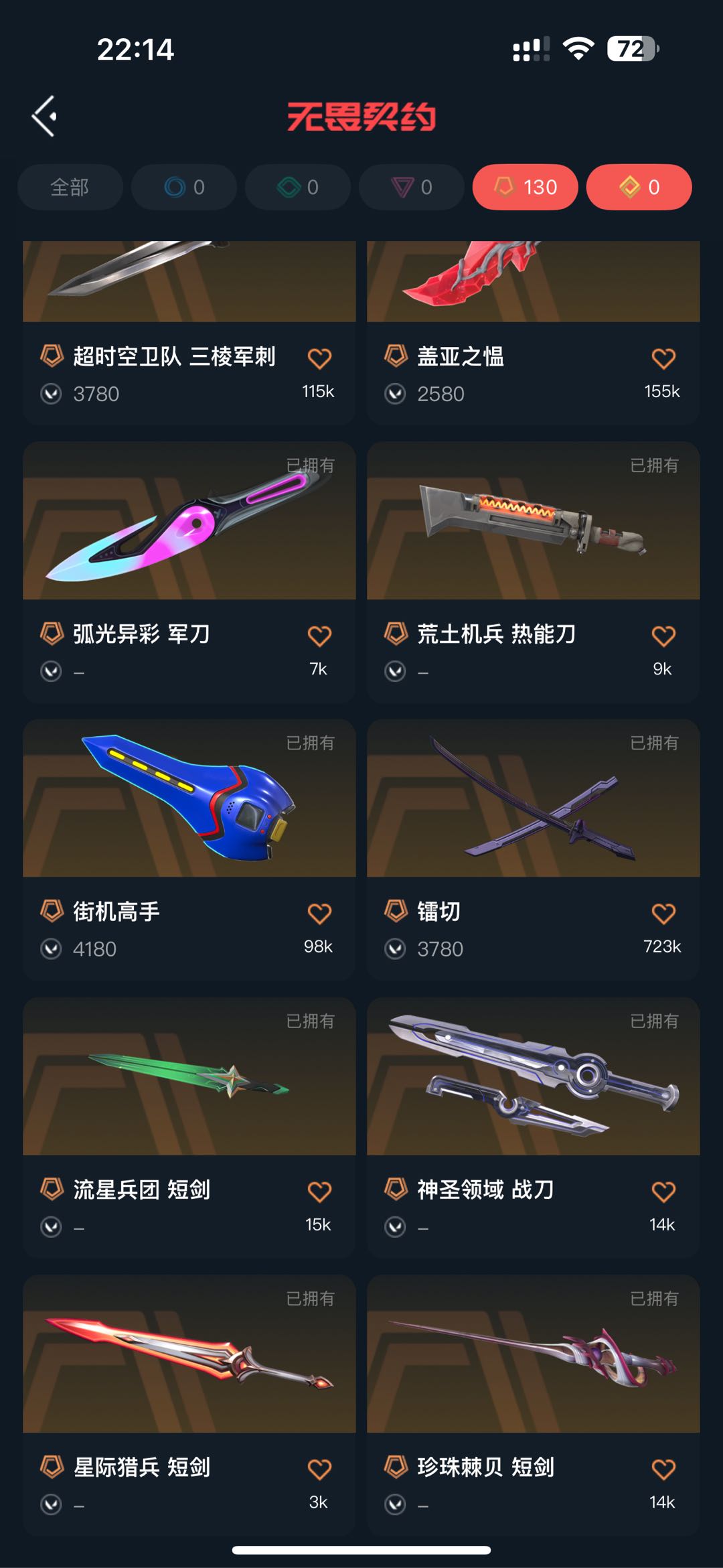Select the 全部 filter chip
Screen dimensions: 723x1568
coord(70,187)
